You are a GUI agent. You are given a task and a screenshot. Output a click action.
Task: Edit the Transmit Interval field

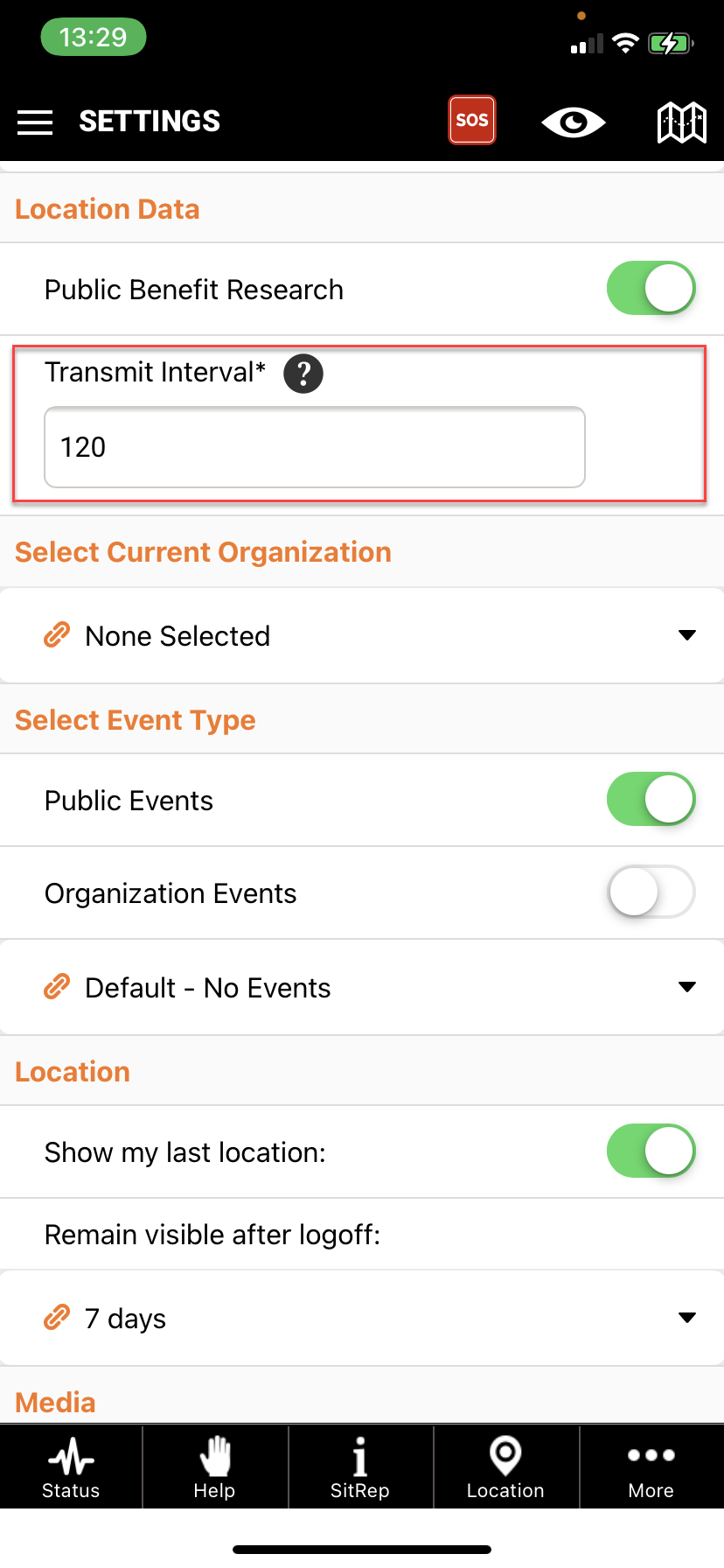[x=315, y=447]
